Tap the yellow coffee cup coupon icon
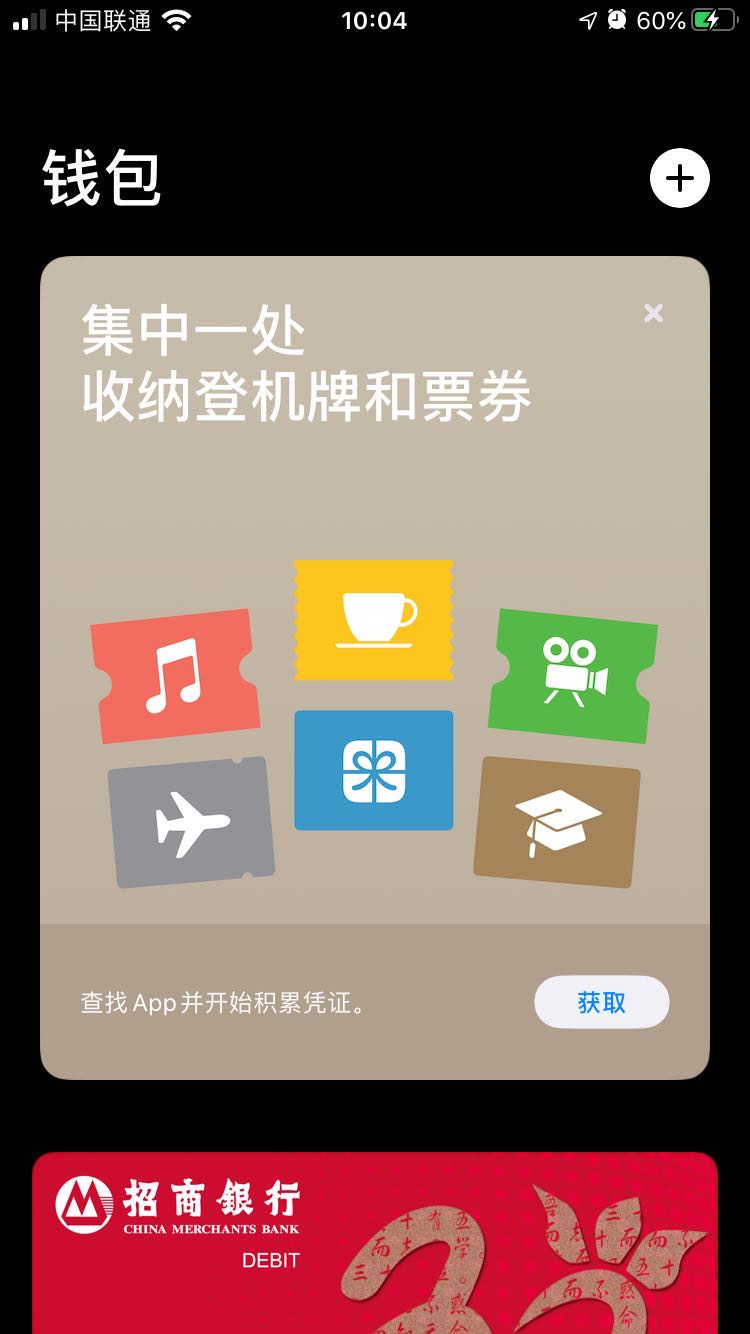Image resolution: width=750 pixels, height=1334 pixels. point(374,620)
